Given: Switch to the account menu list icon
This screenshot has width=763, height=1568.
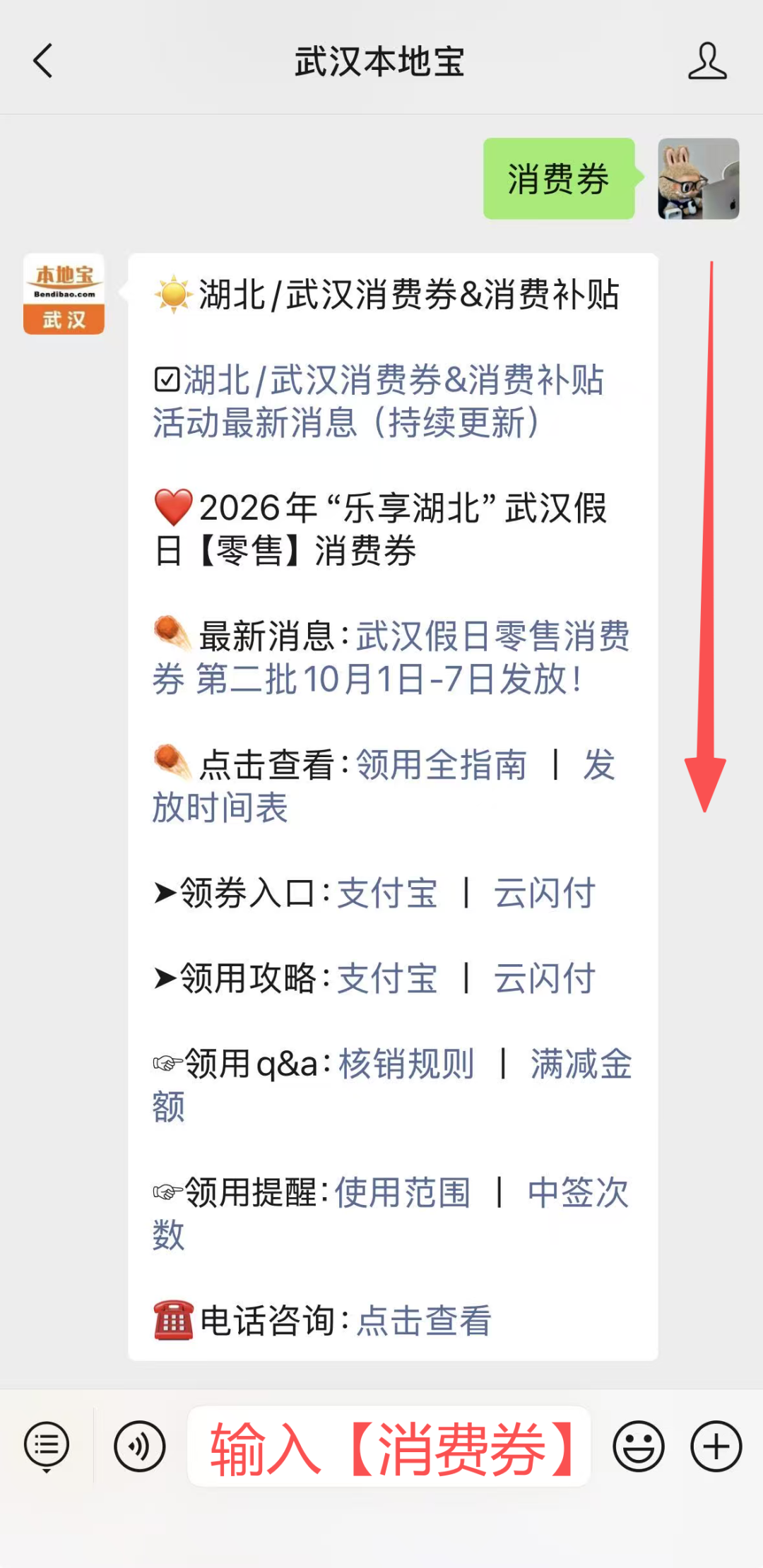Looking at the screenshot, I should (47, 1447).
